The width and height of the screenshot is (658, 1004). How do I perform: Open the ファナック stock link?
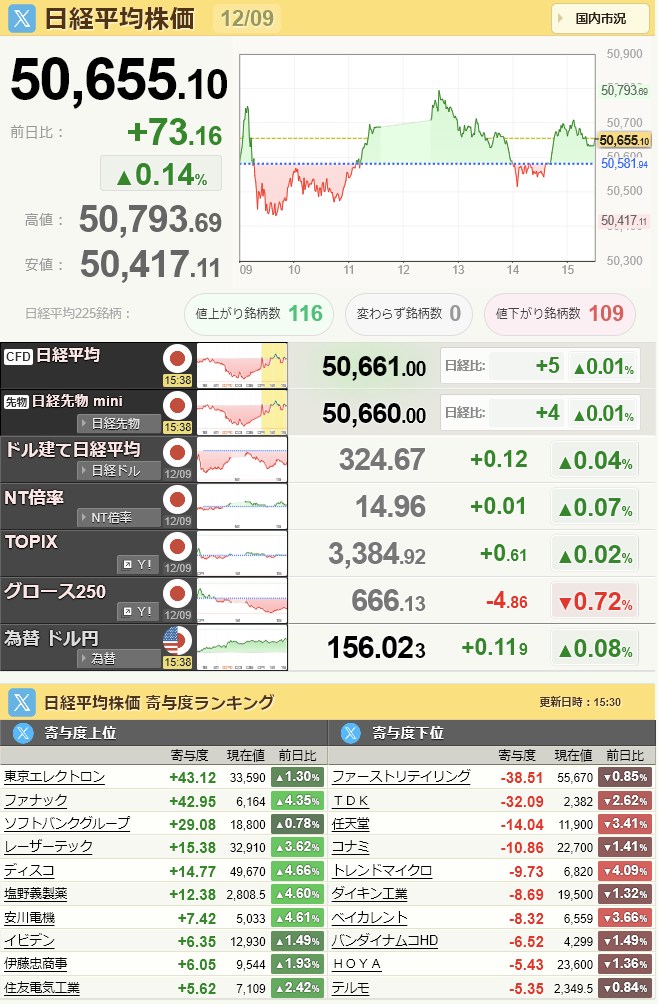point(34,799)
